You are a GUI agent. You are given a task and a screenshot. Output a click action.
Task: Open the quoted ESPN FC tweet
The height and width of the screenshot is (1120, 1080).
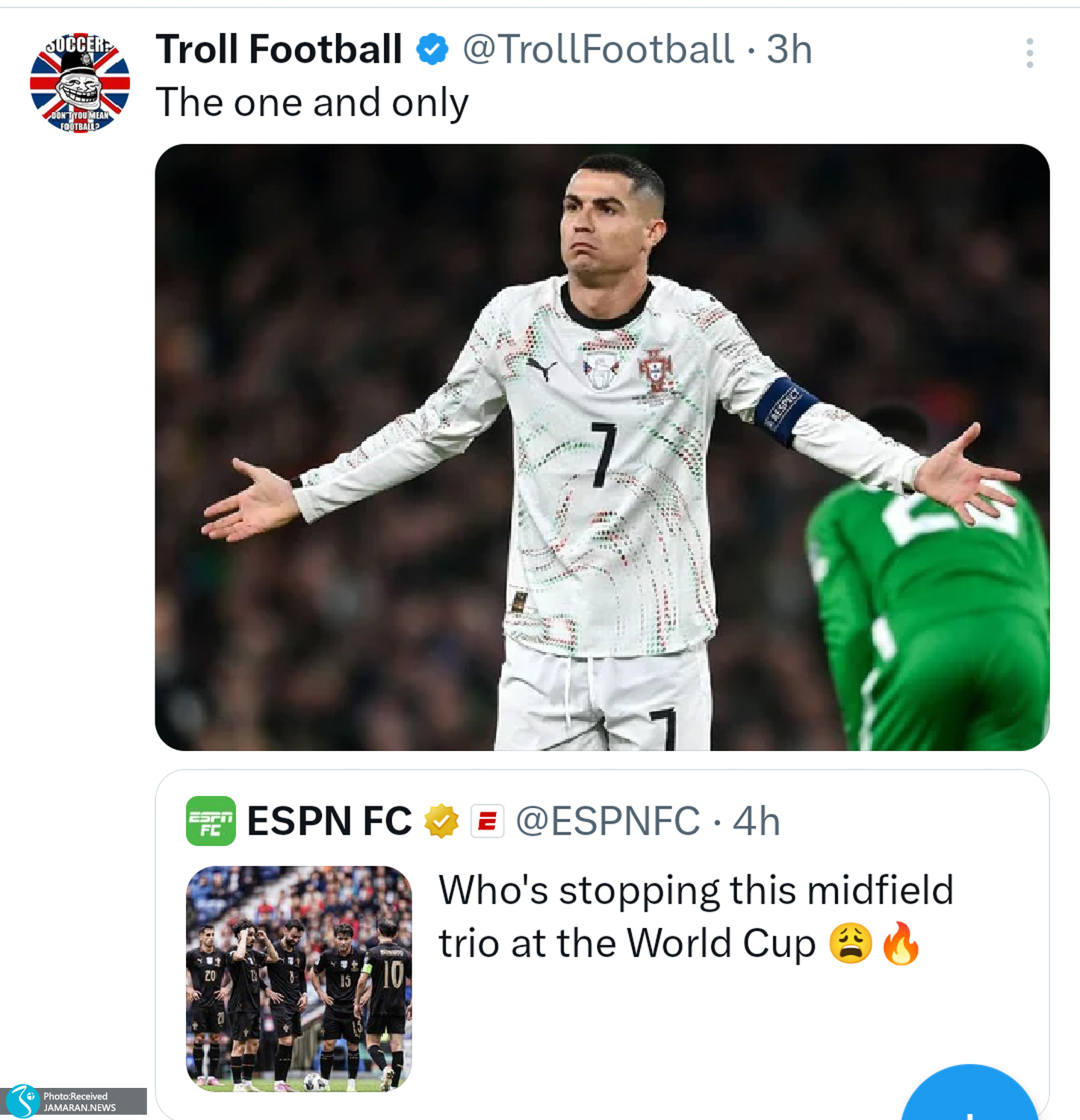coord(695,918)
